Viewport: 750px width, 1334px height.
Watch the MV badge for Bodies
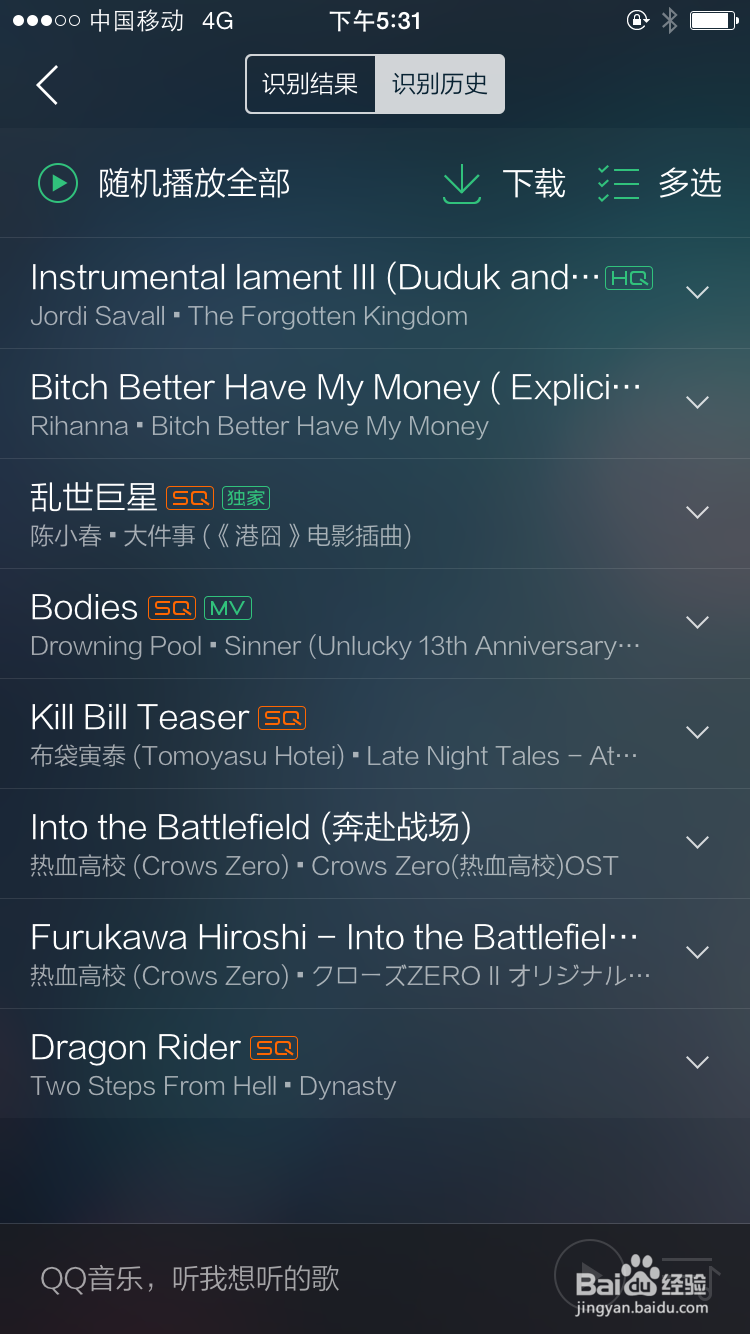pyautogui.click(x=228, y=607)
